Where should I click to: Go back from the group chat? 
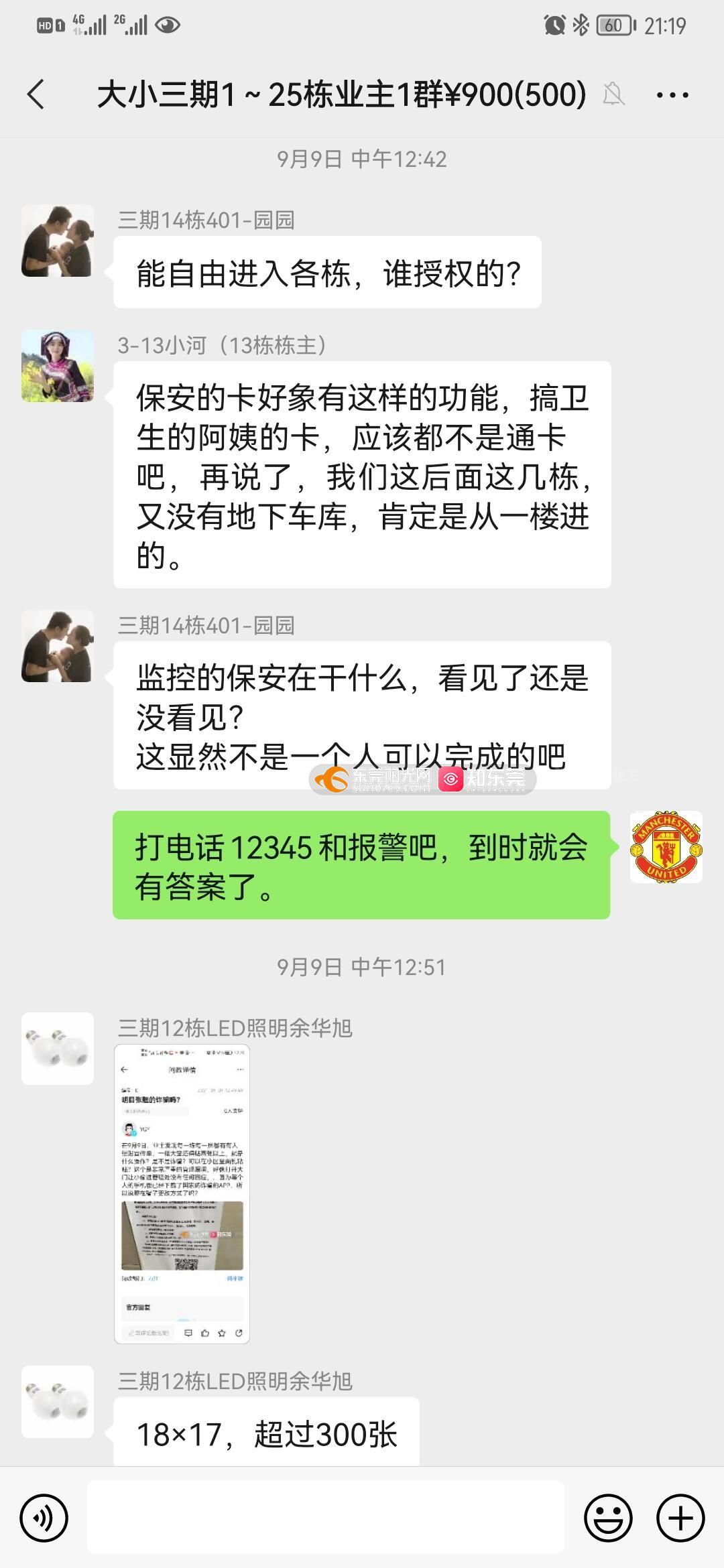pyautogui.click(x=36, y=94)
